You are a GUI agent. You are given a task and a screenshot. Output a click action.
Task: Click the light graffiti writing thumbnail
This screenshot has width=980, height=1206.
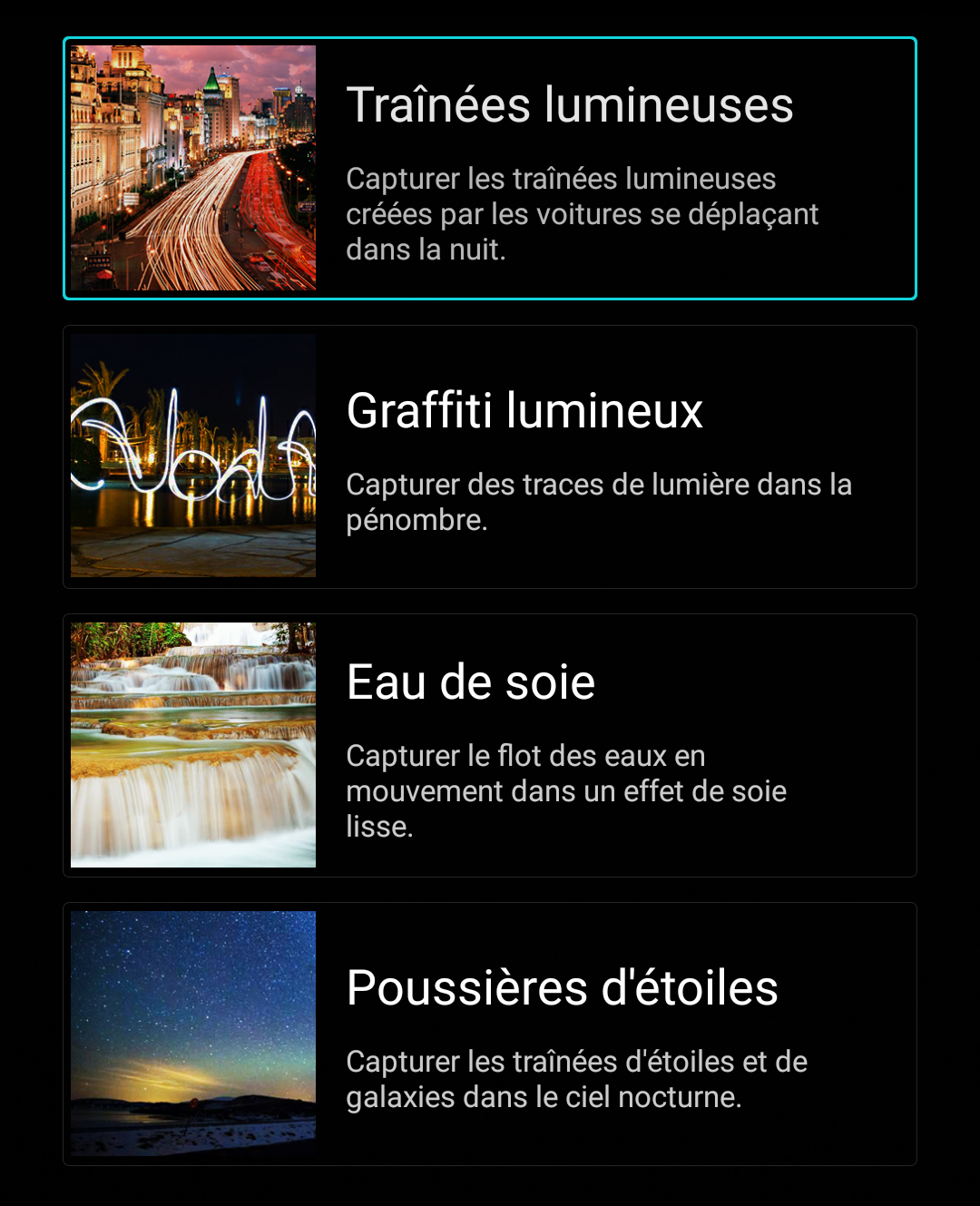pos(192,456)
